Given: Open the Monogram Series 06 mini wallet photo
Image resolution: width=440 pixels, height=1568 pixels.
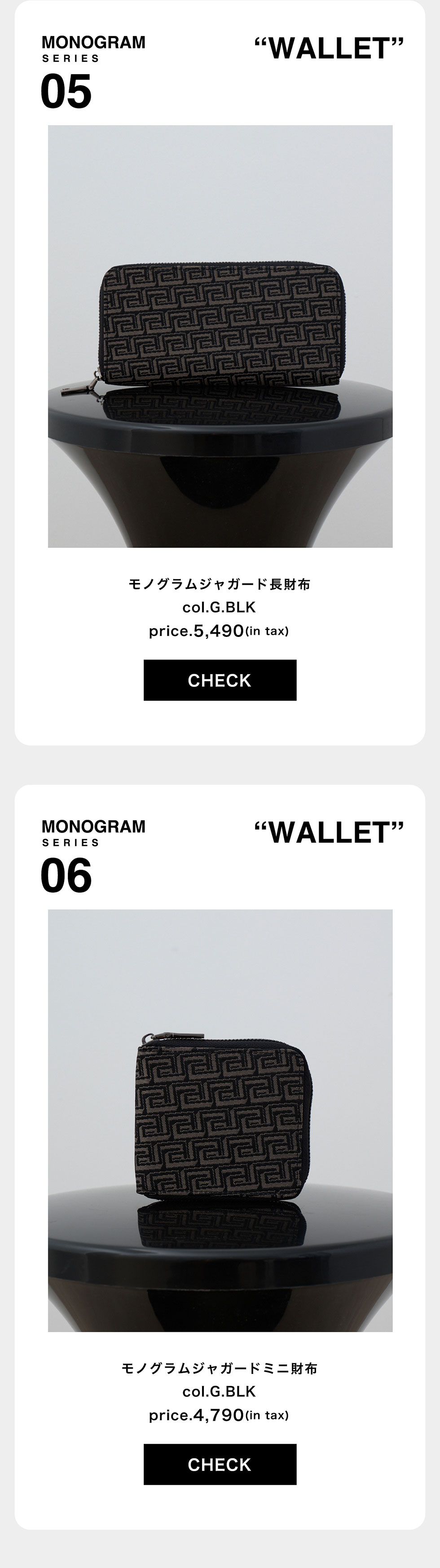Looking at the screenshot, I should [x=220, y=1120].
